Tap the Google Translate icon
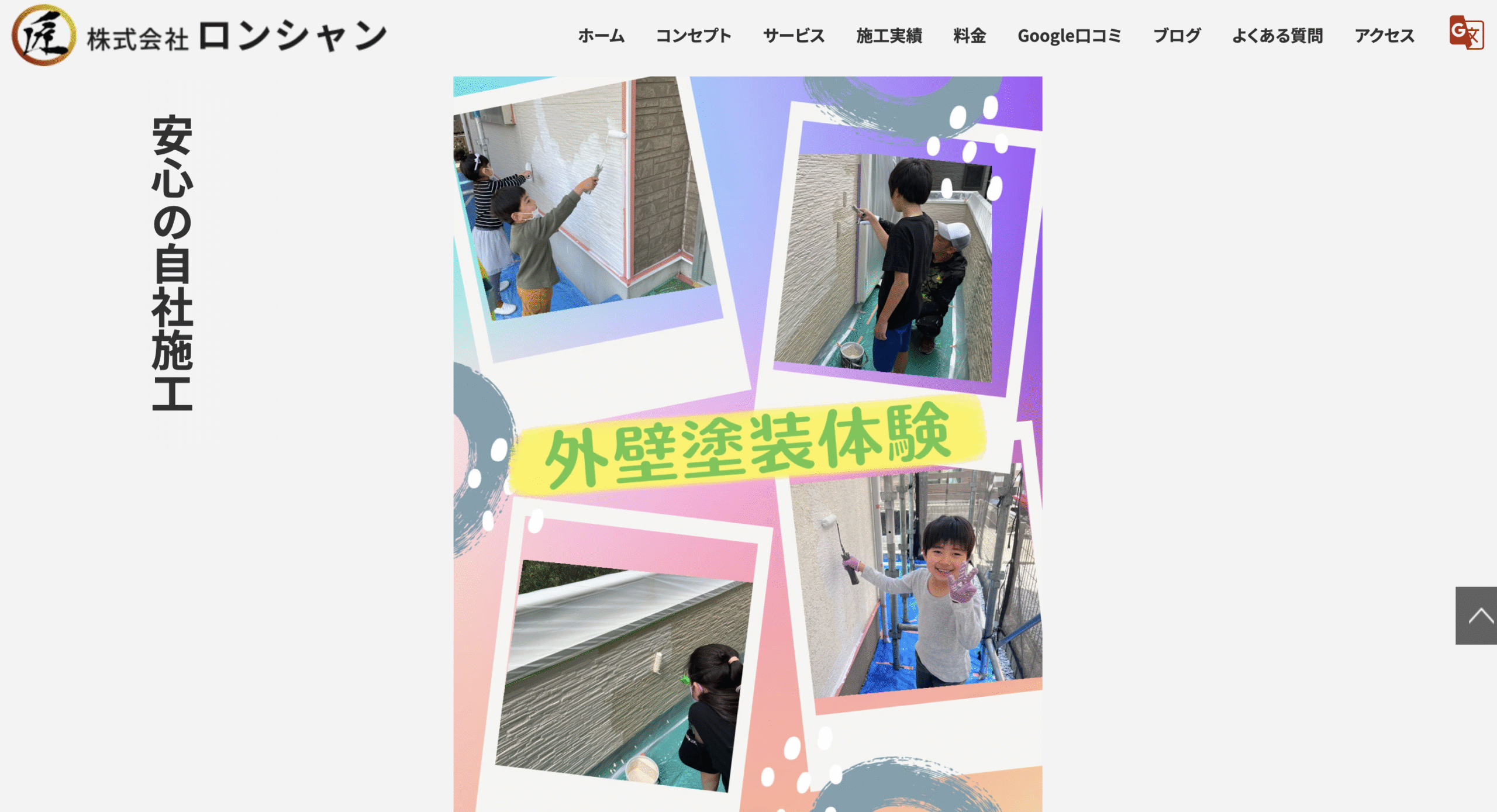 [x=1466, y=33]
